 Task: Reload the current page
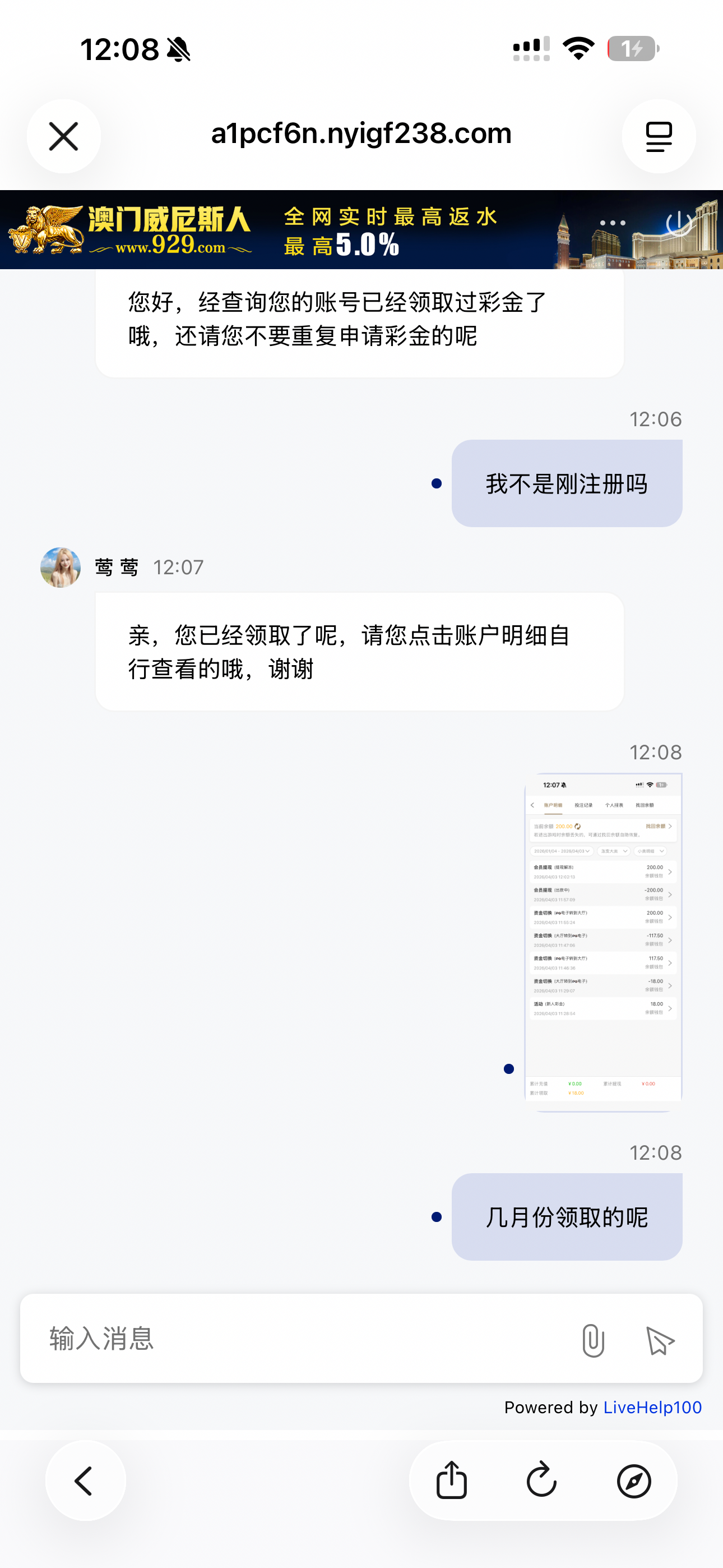tap(541, 1481)
